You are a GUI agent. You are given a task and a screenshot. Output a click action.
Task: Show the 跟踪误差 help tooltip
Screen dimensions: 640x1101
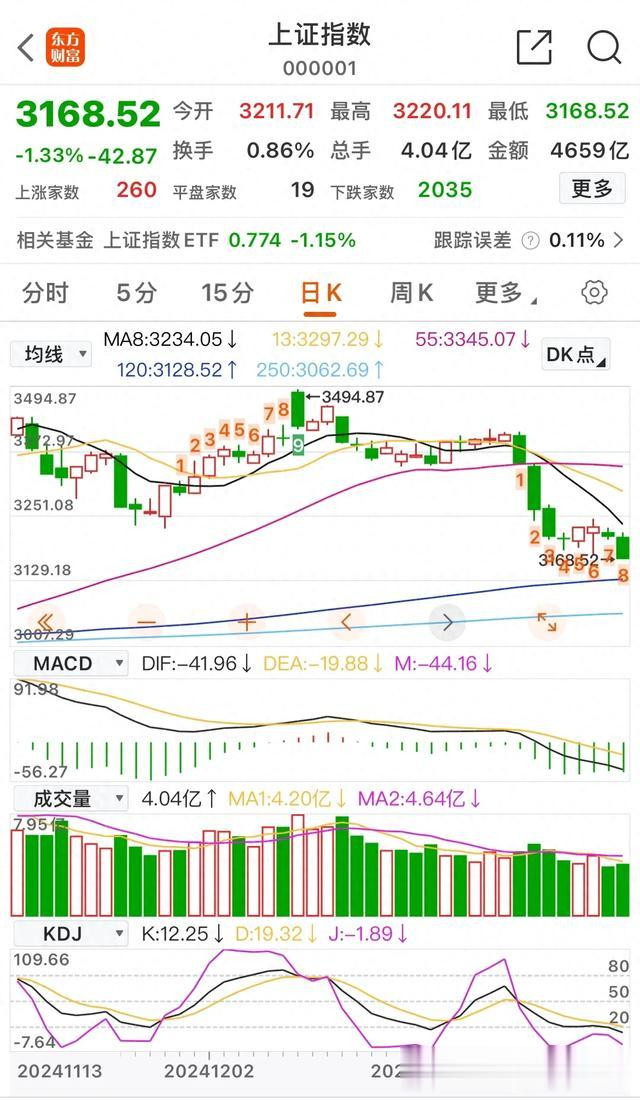530,241
